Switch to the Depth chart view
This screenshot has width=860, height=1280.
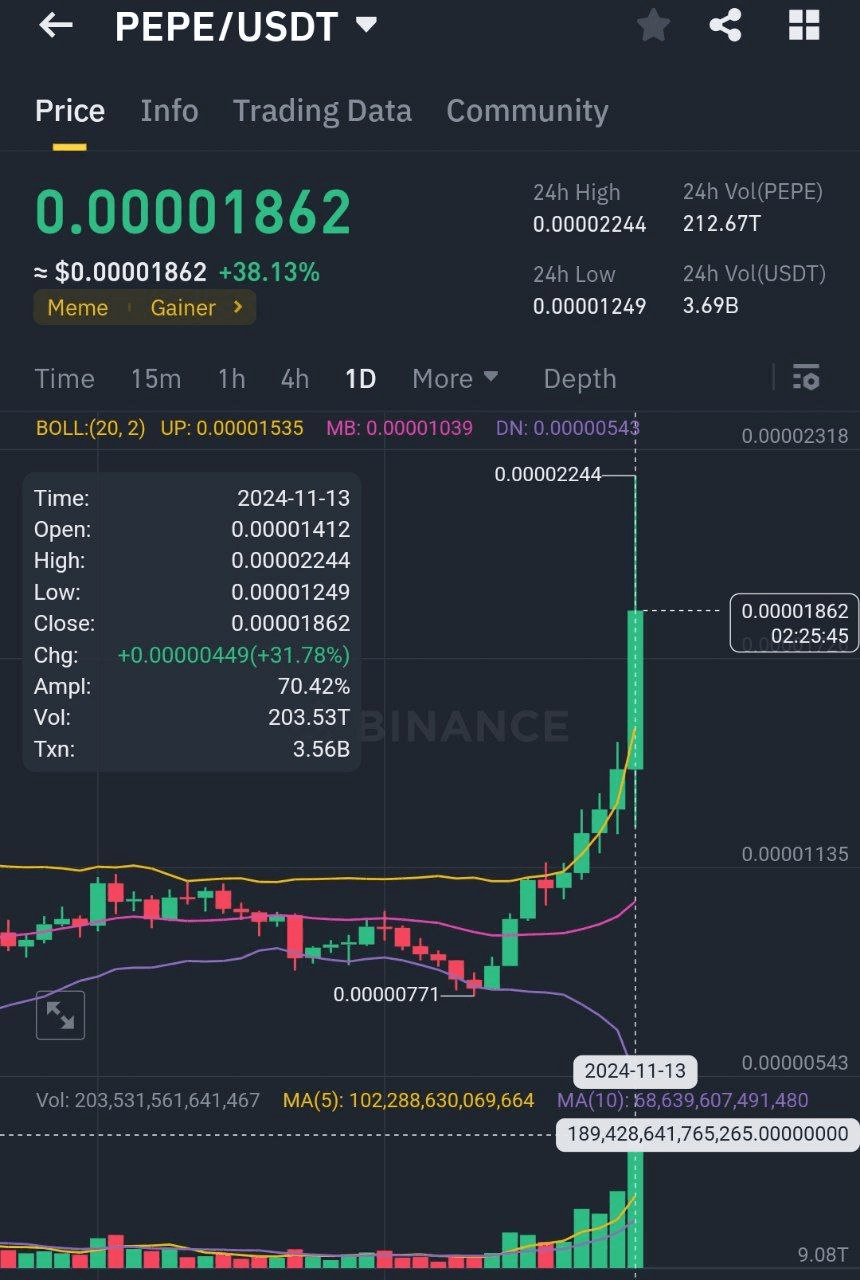[x=580, y=379]
